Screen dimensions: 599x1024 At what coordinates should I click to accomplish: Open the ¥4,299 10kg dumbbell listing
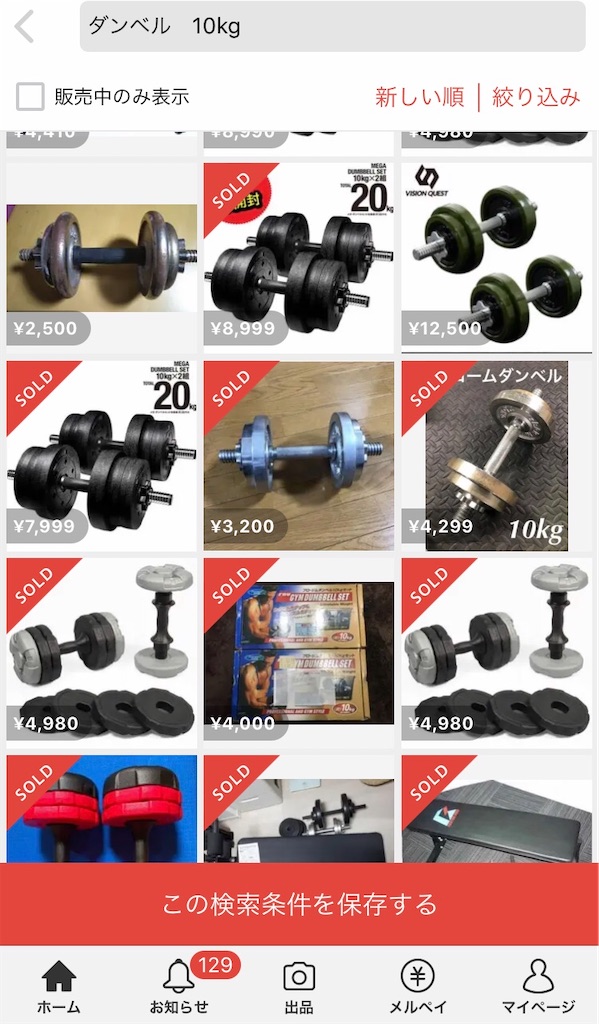coord(496,456)
